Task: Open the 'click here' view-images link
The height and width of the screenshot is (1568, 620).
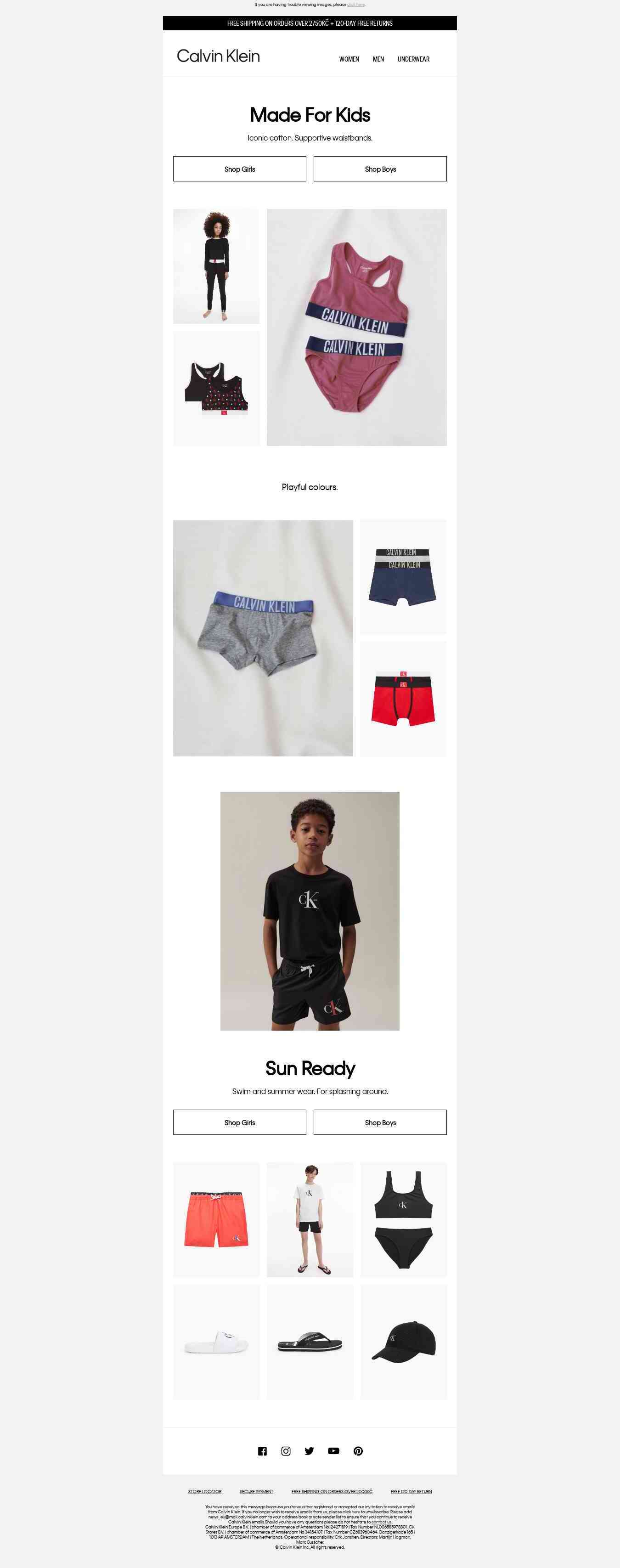Action: 356,4
